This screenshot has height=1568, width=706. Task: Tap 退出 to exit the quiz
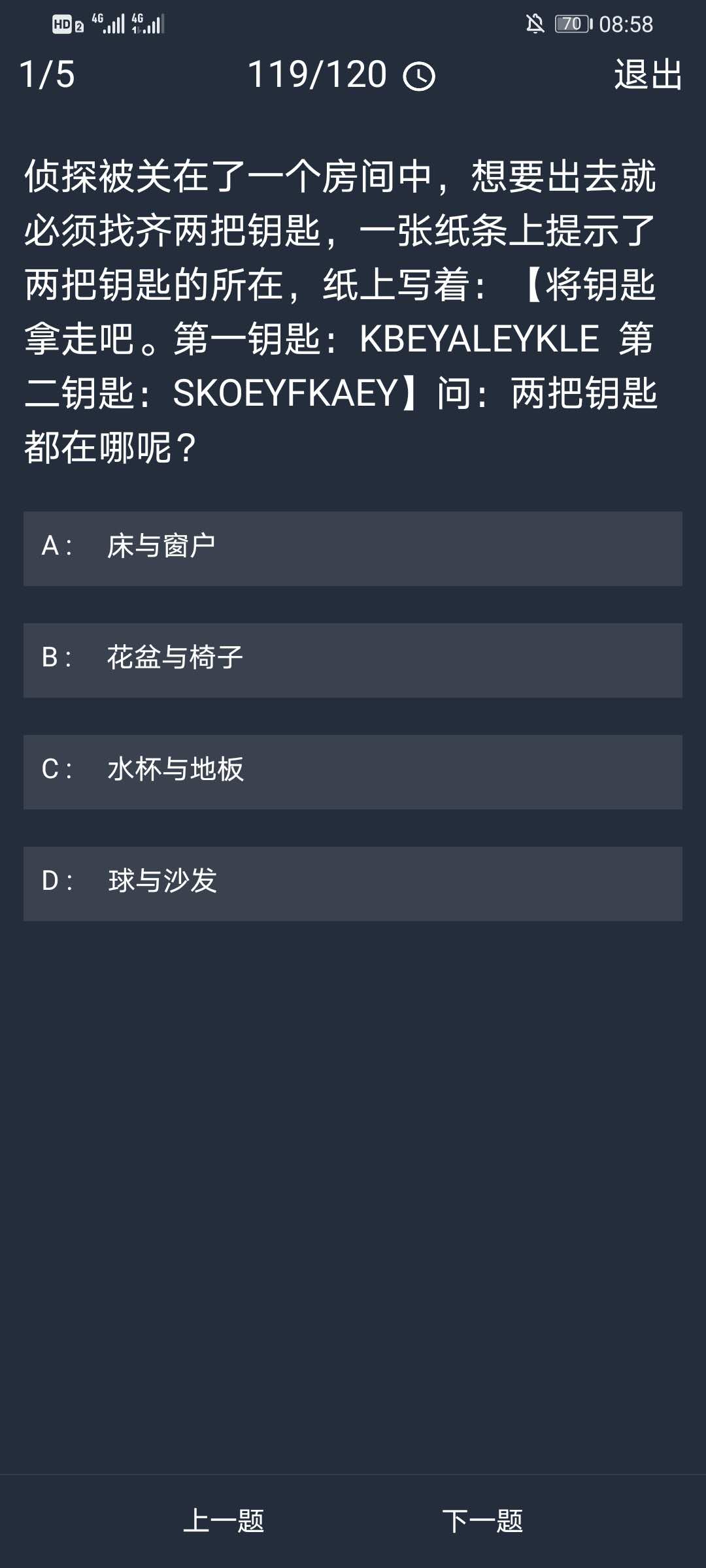click(x=648, y=74)
